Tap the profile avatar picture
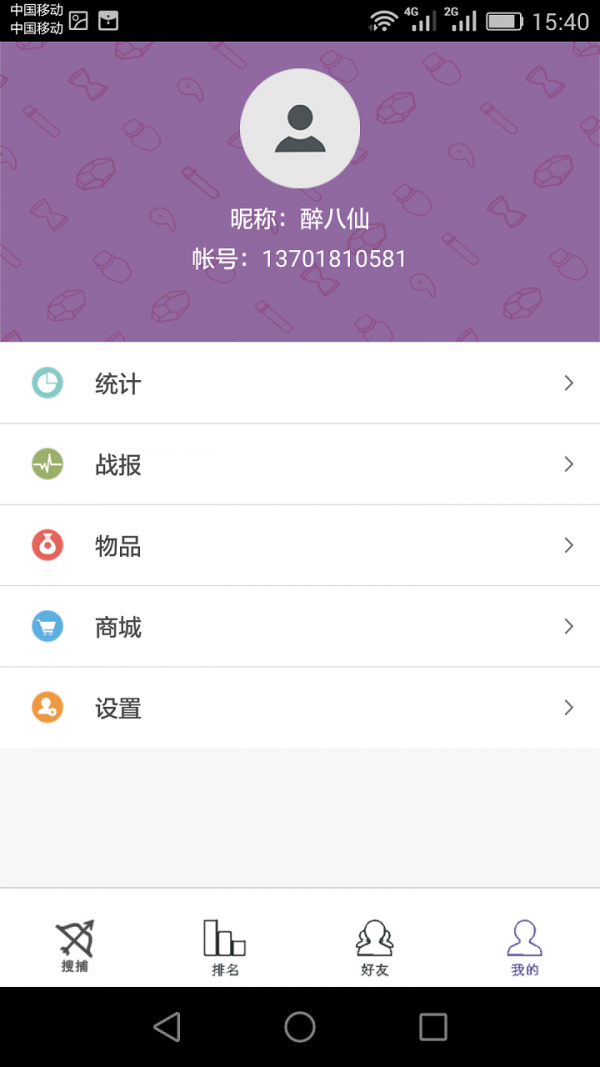The height and width of the screenshot is (1067, 600). (x=300, y=128)
